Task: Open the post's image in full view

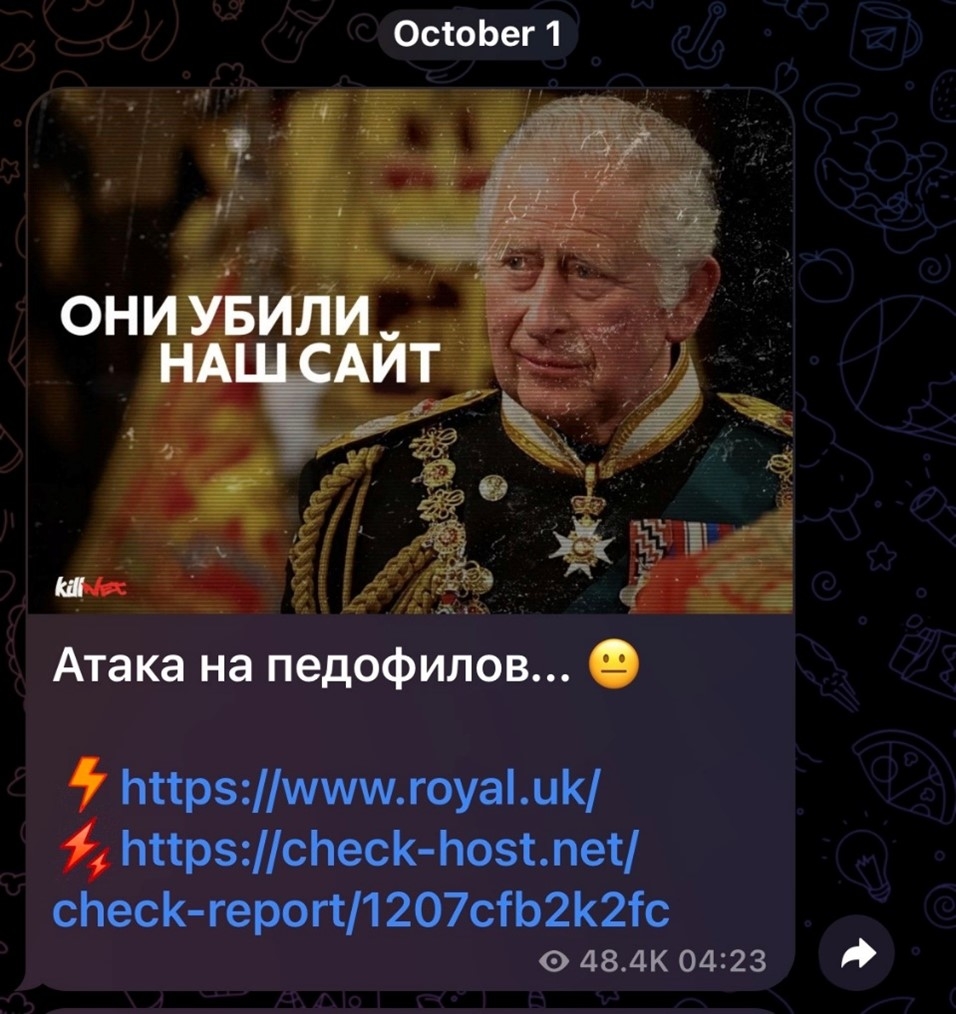Action: point(410,350)
